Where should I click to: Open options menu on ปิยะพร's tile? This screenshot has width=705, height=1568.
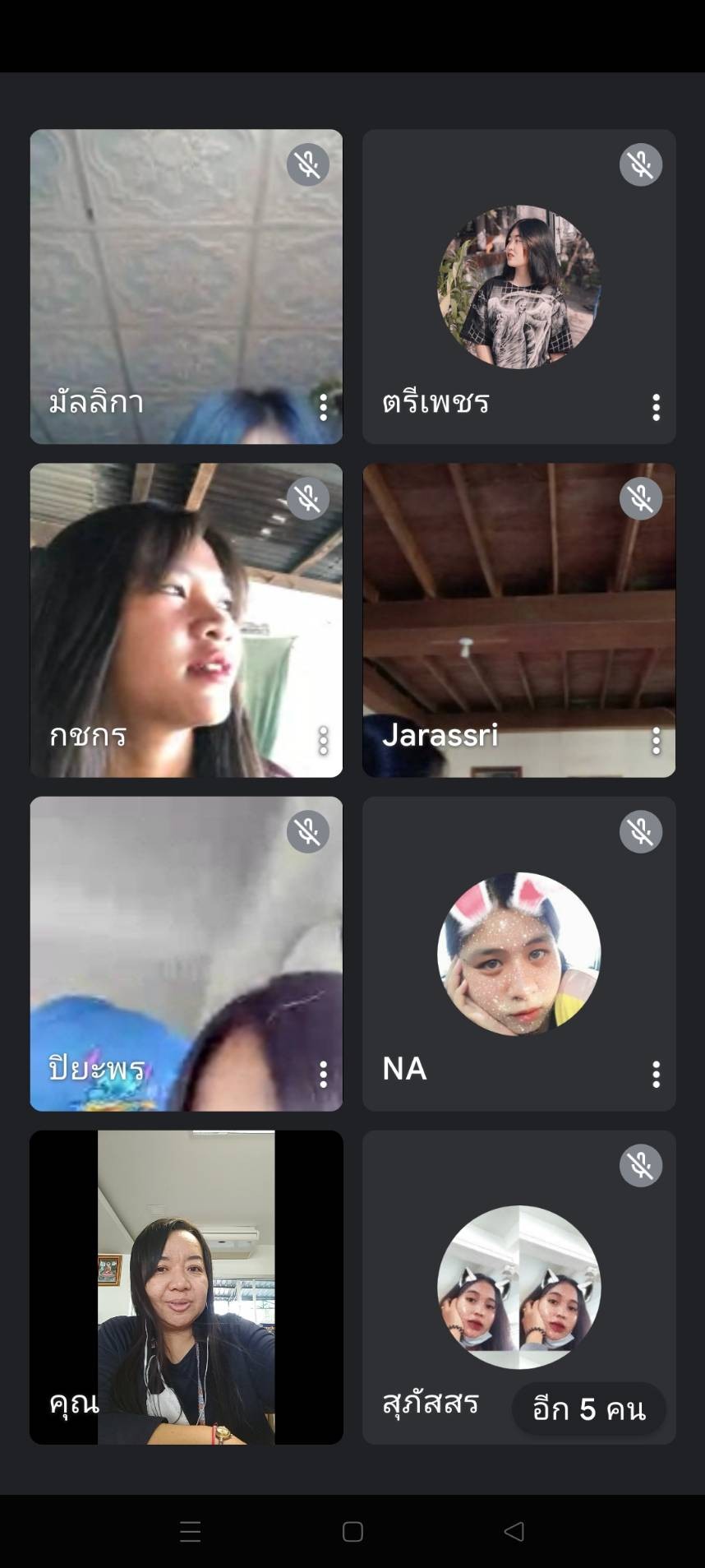(323, 1074)
